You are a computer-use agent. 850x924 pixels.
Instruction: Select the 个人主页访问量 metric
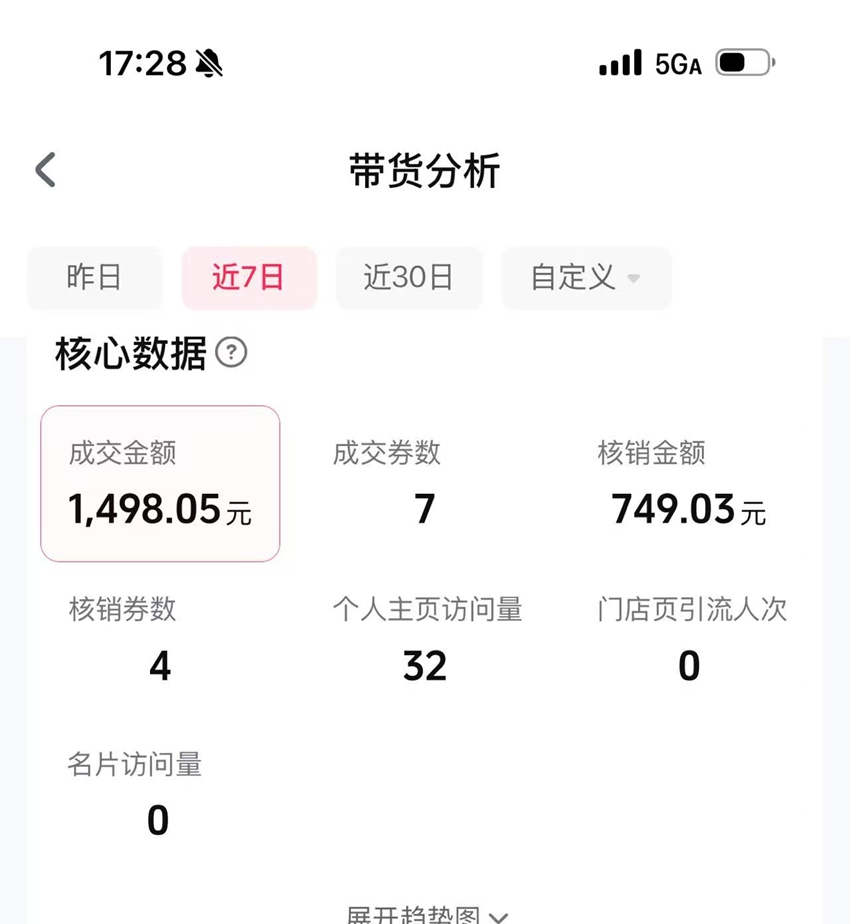click(x=426, y=638)
